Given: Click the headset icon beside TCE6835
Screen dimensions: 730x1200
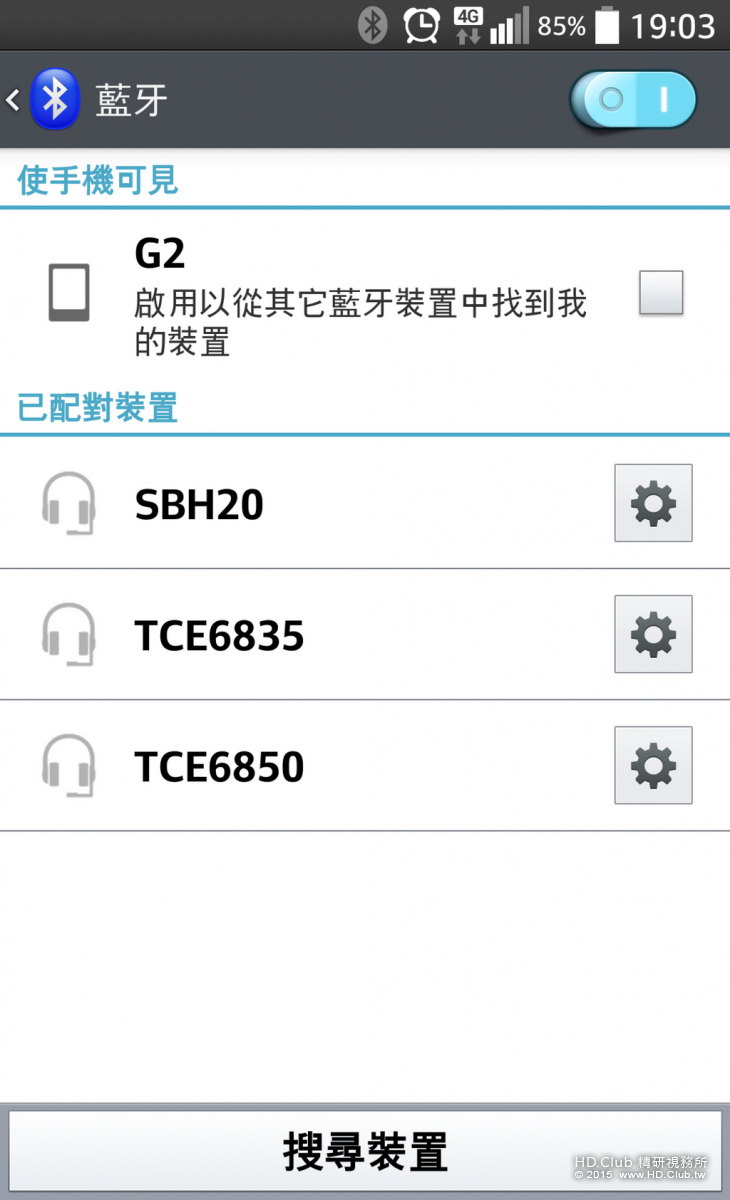Looking at the screenshot, I should [68, 634].
